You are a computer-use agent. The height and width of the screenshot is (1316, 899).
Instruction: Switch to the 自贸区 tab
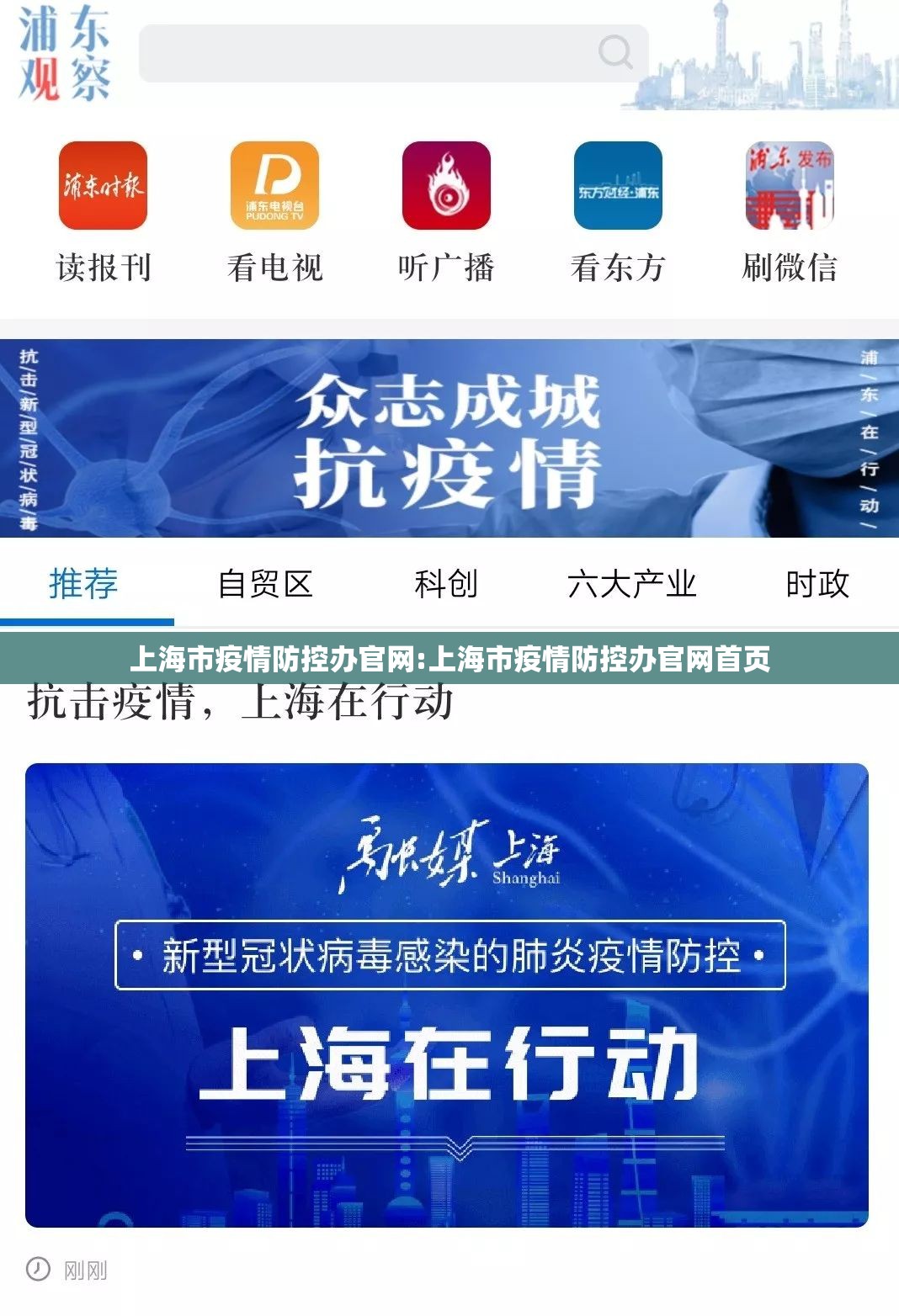click(265, 584)
